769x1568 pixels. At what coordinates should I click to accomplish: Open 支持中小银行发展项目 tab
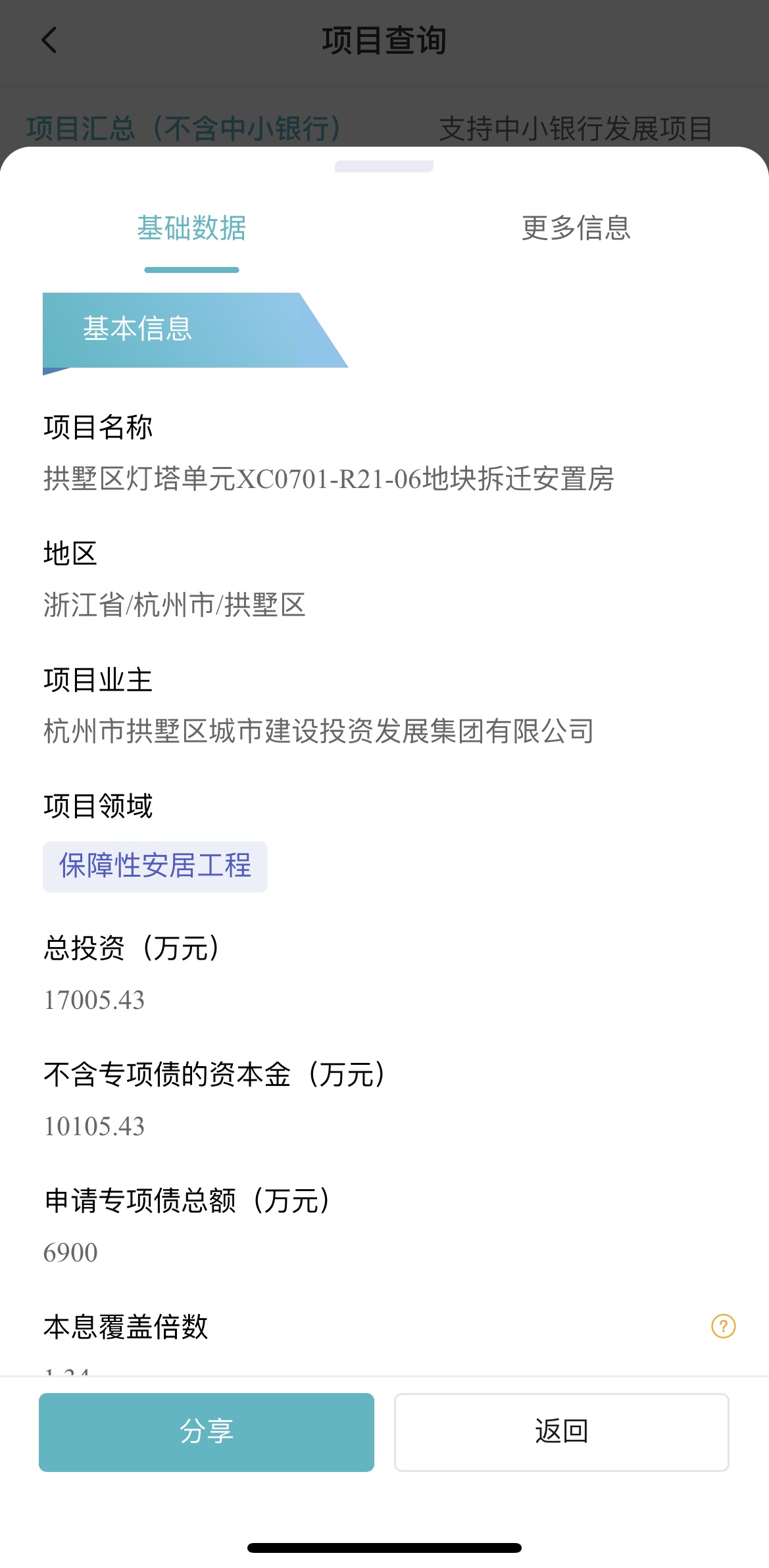(x=576, y=128)
